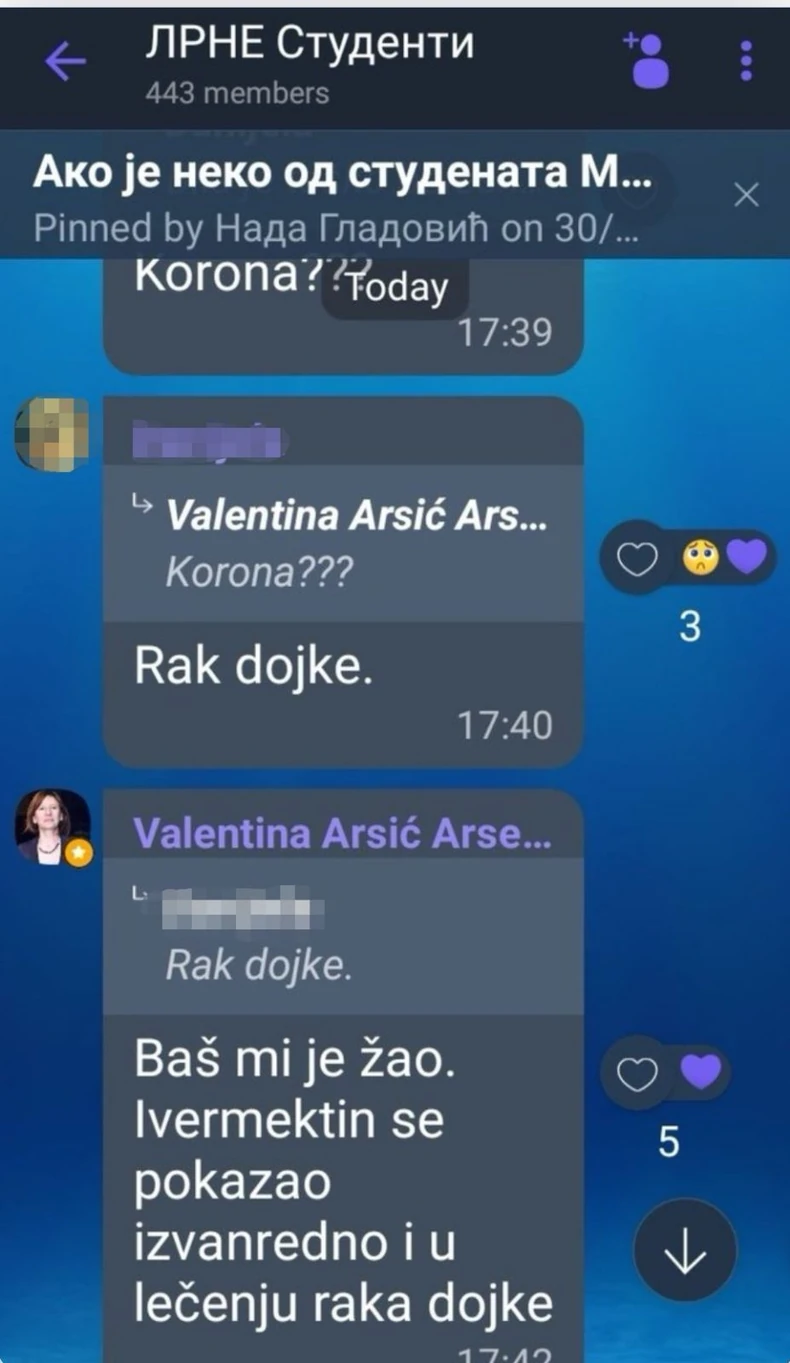790x1363 pixels.
Task: Tap the back arrow to leave the chat
Action: click(64, 60)
